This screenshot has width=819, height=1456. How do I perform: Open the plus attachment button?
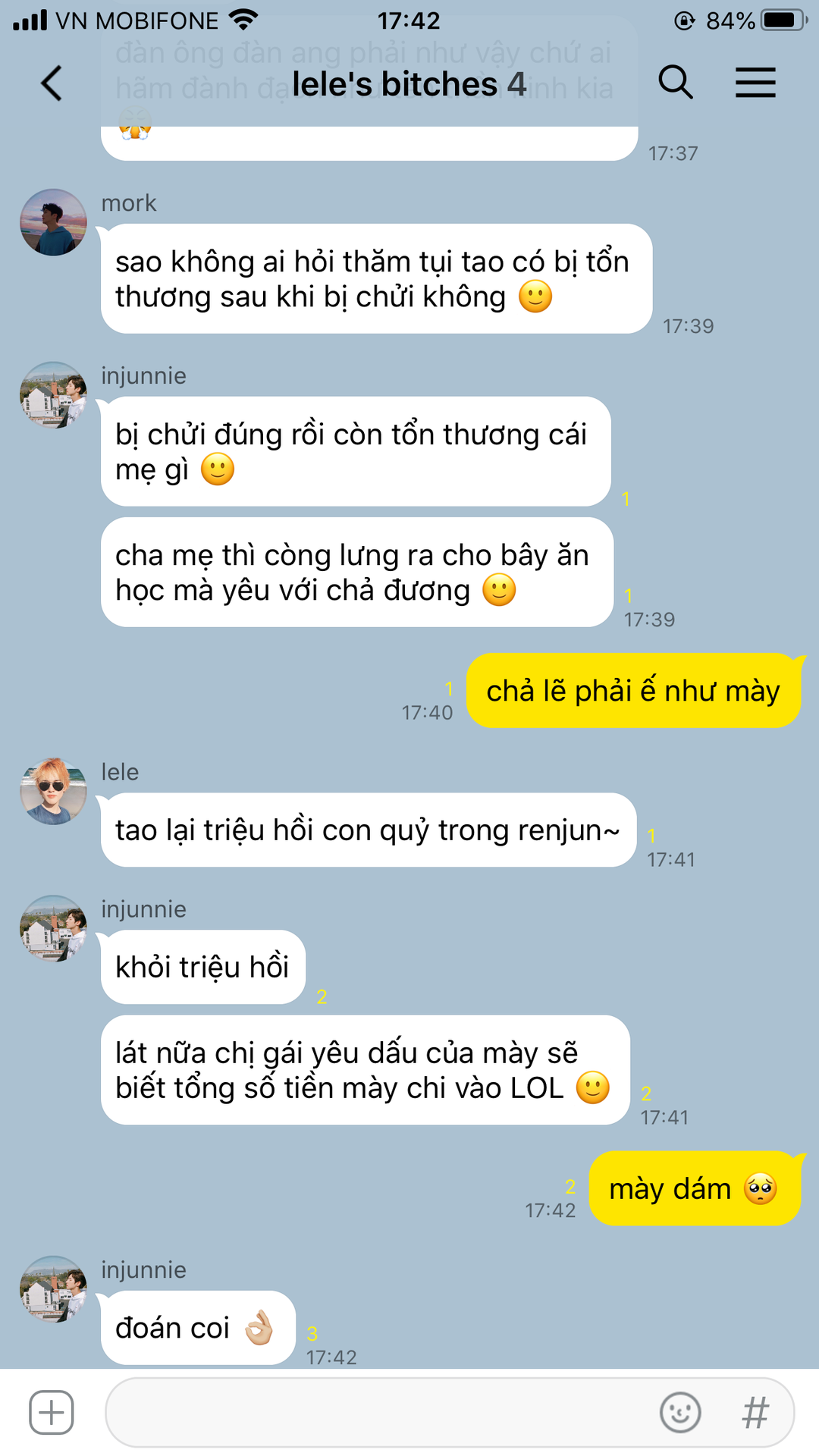pos(52,1412)
